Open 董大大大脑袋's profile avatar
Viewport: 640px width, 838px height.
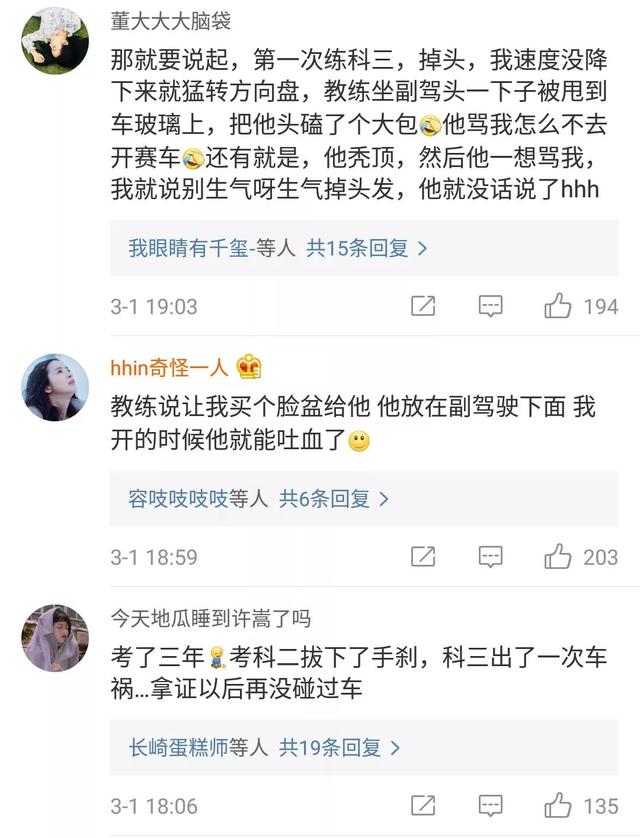pos(55,42)
